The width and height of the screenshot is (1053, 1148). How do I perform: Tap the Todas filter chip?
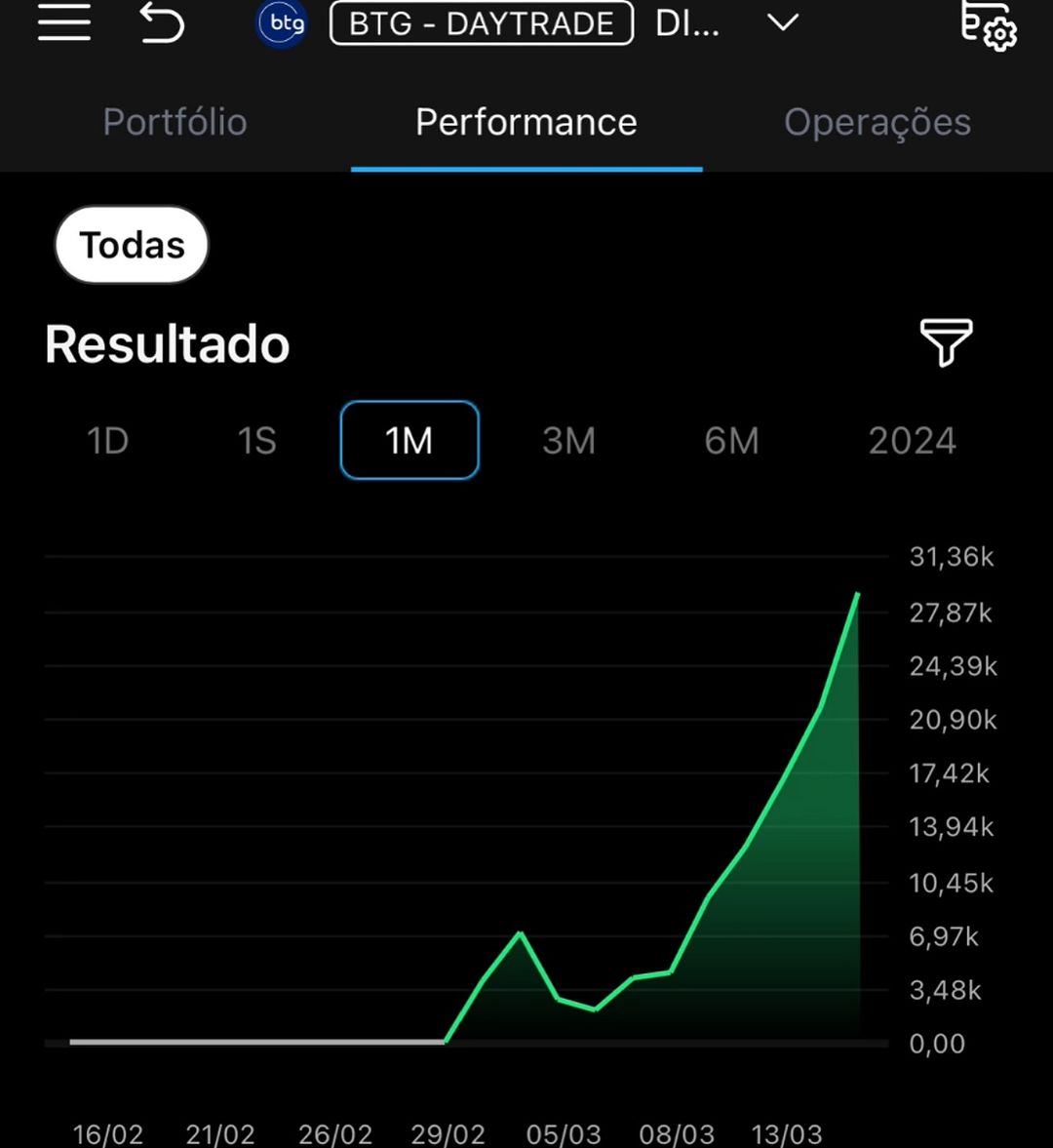click(132, 245)
